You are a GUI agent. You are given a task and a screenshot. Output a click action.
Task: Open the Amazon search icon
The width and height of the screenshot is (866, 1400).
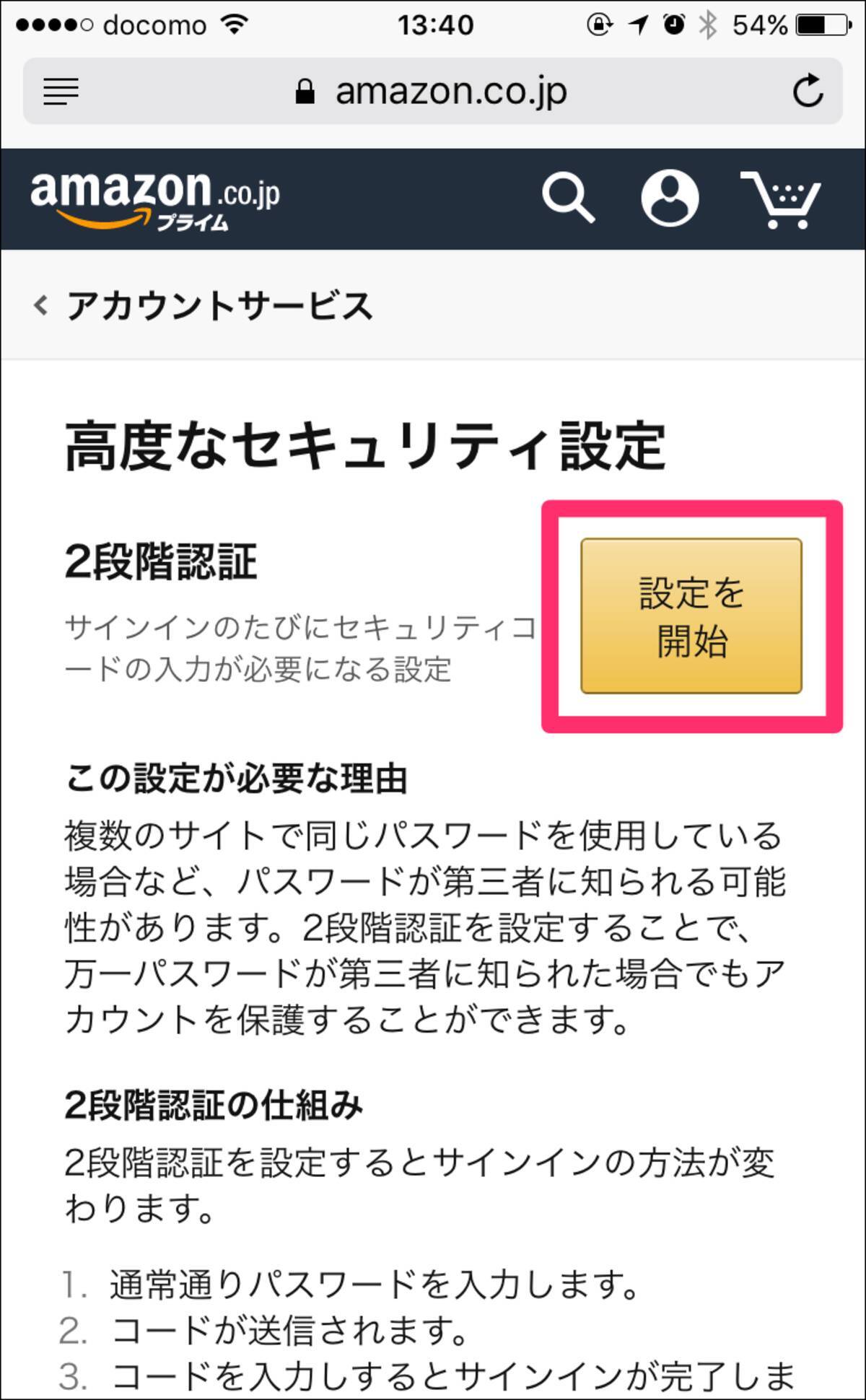click(x=568, y=198)
